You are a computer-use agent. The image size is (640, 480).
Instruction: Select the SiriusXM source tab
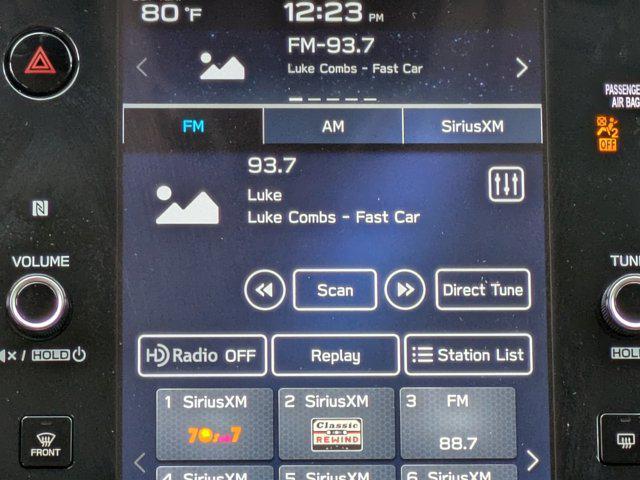[x=472, y=127]
